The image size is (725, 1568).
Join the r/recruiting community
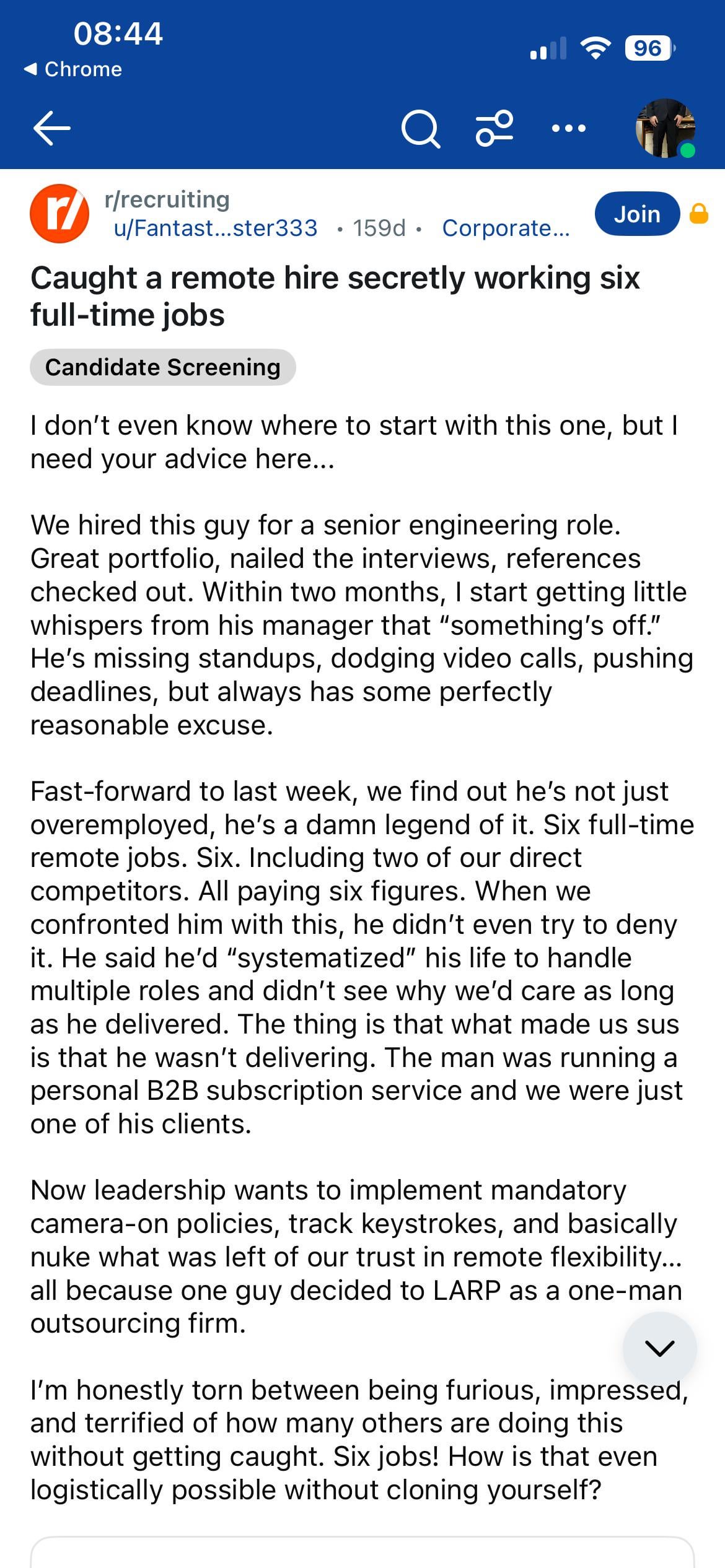tap(637, 214)
